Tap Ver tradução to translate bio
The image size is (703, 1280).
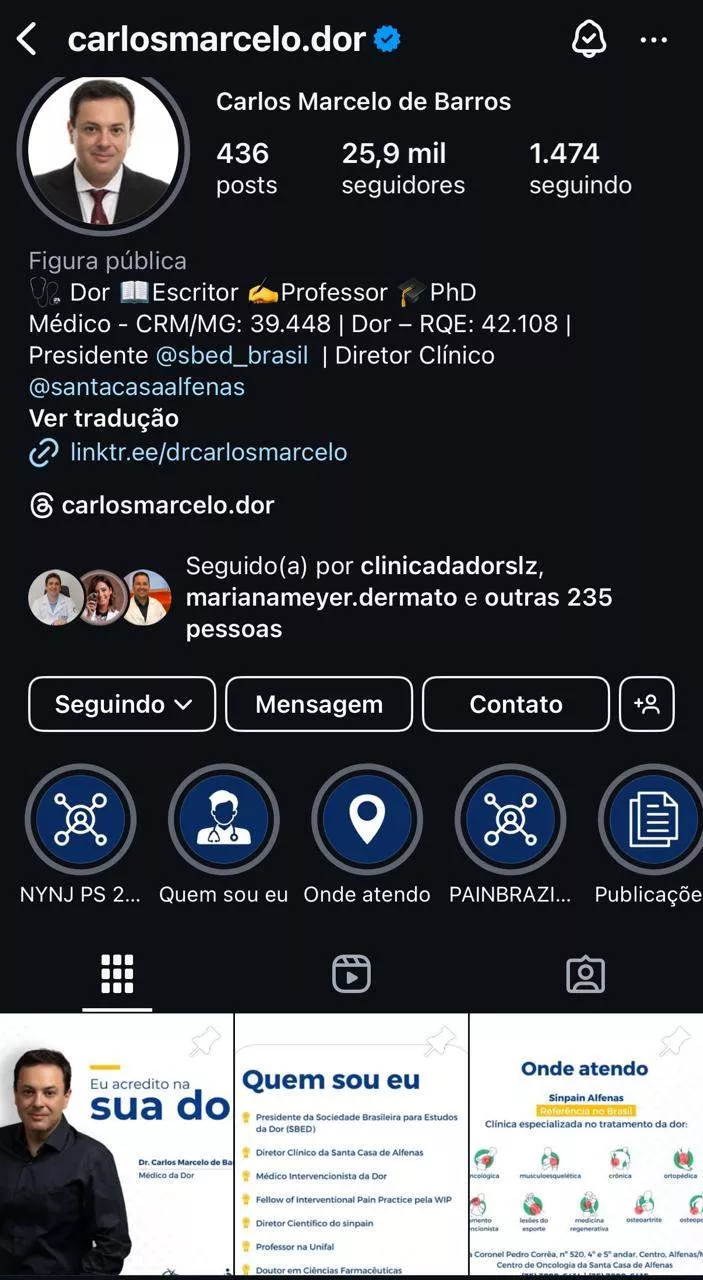[x=104, y=418]
